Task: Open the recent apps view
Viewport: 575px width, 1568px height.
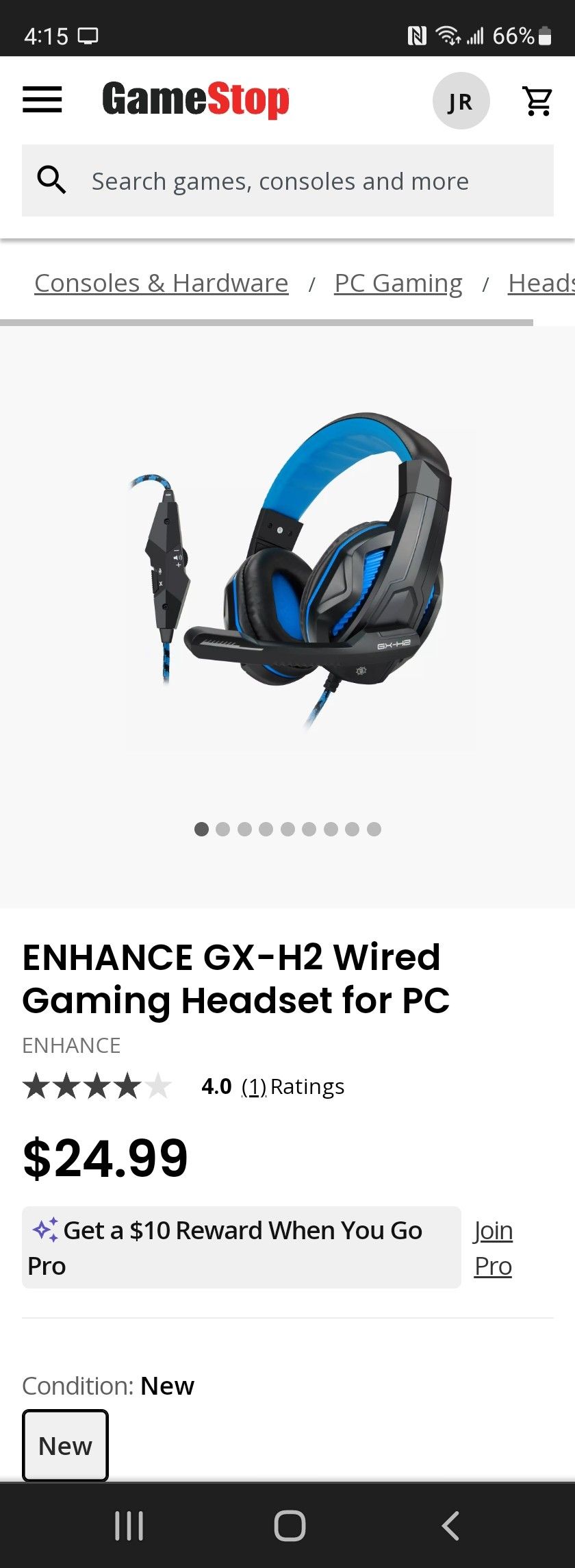Action: coord(129,1526)
